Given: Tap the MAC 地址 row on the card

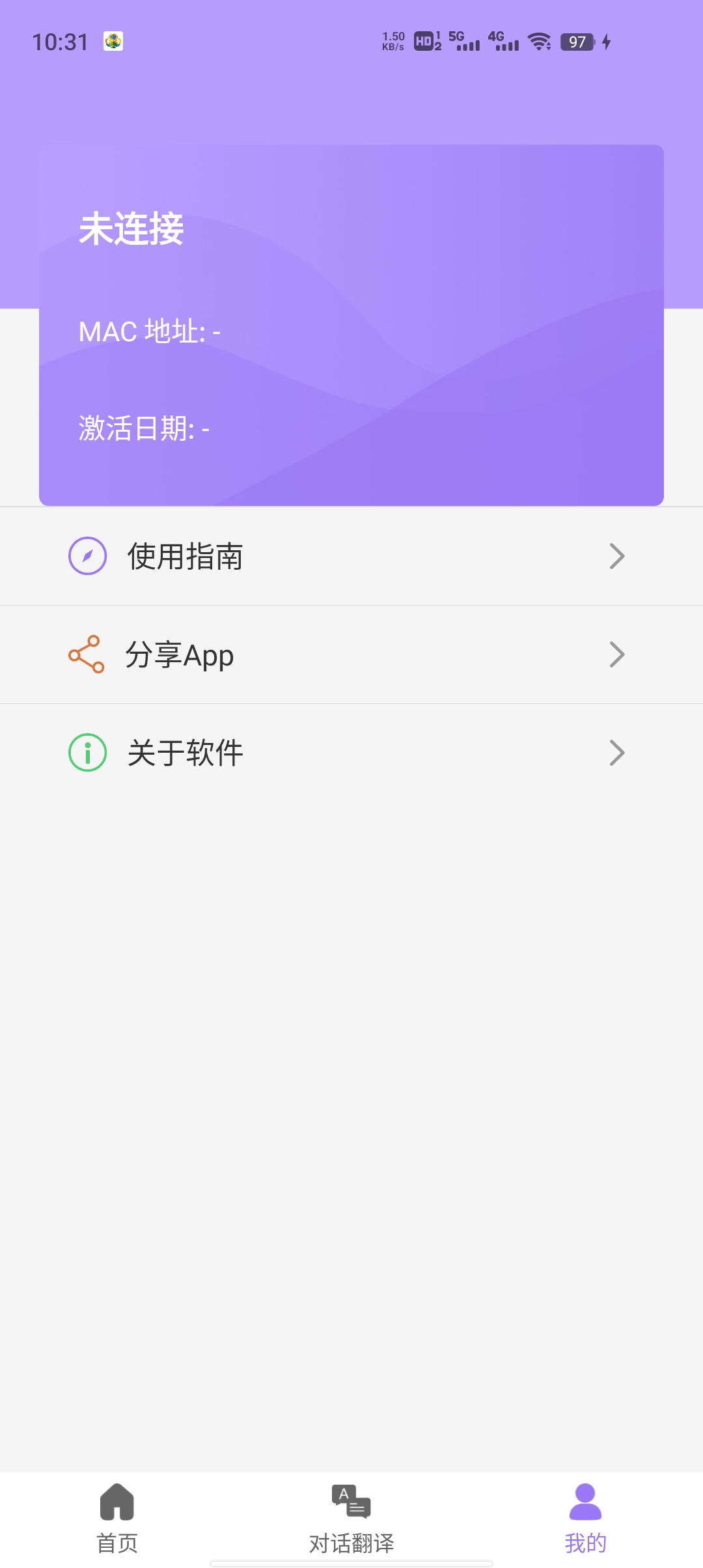Looking at the screenshot, I should (x=150, y=331).
